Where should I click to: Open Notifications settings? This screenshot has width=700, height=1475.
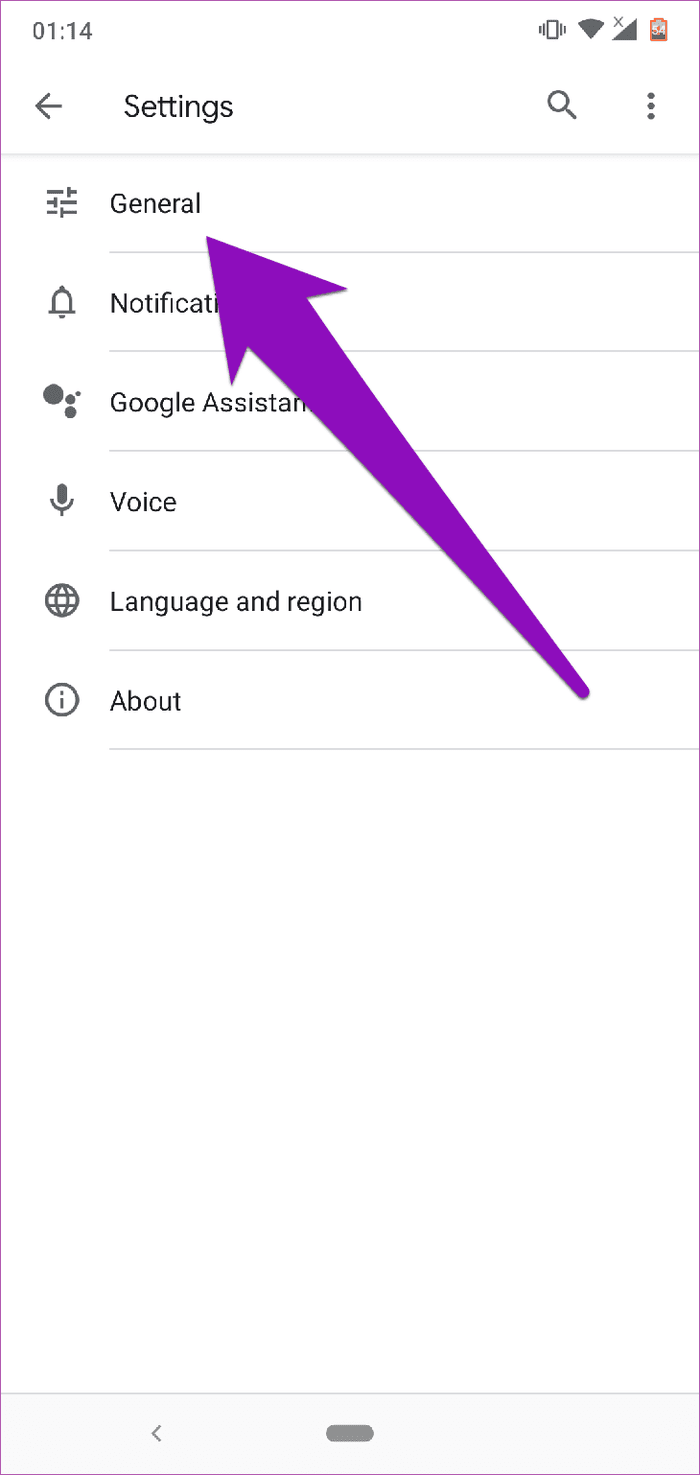coord(350,302)
